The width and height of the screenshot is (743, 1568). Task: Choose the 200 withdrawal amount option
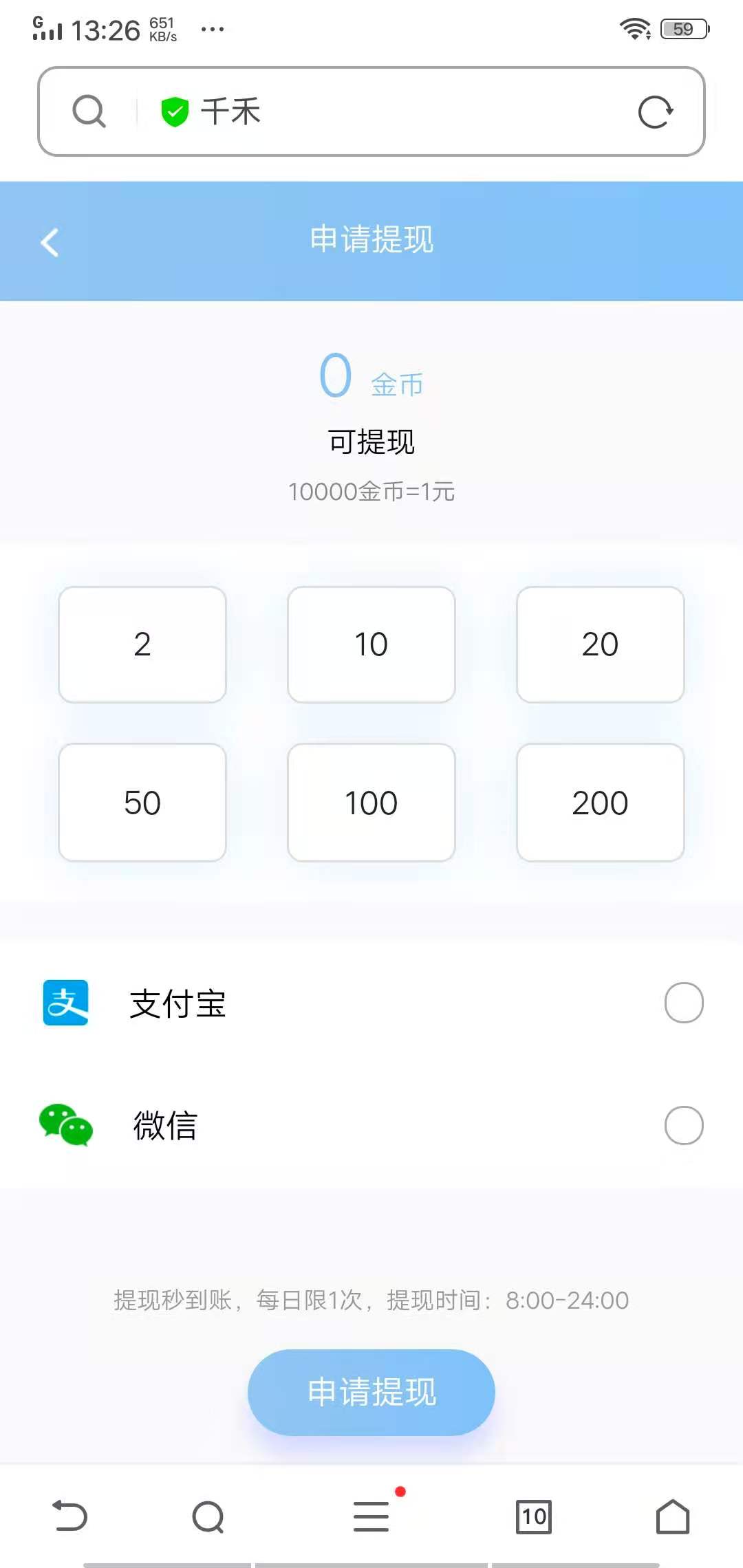(x=599, y=802)
